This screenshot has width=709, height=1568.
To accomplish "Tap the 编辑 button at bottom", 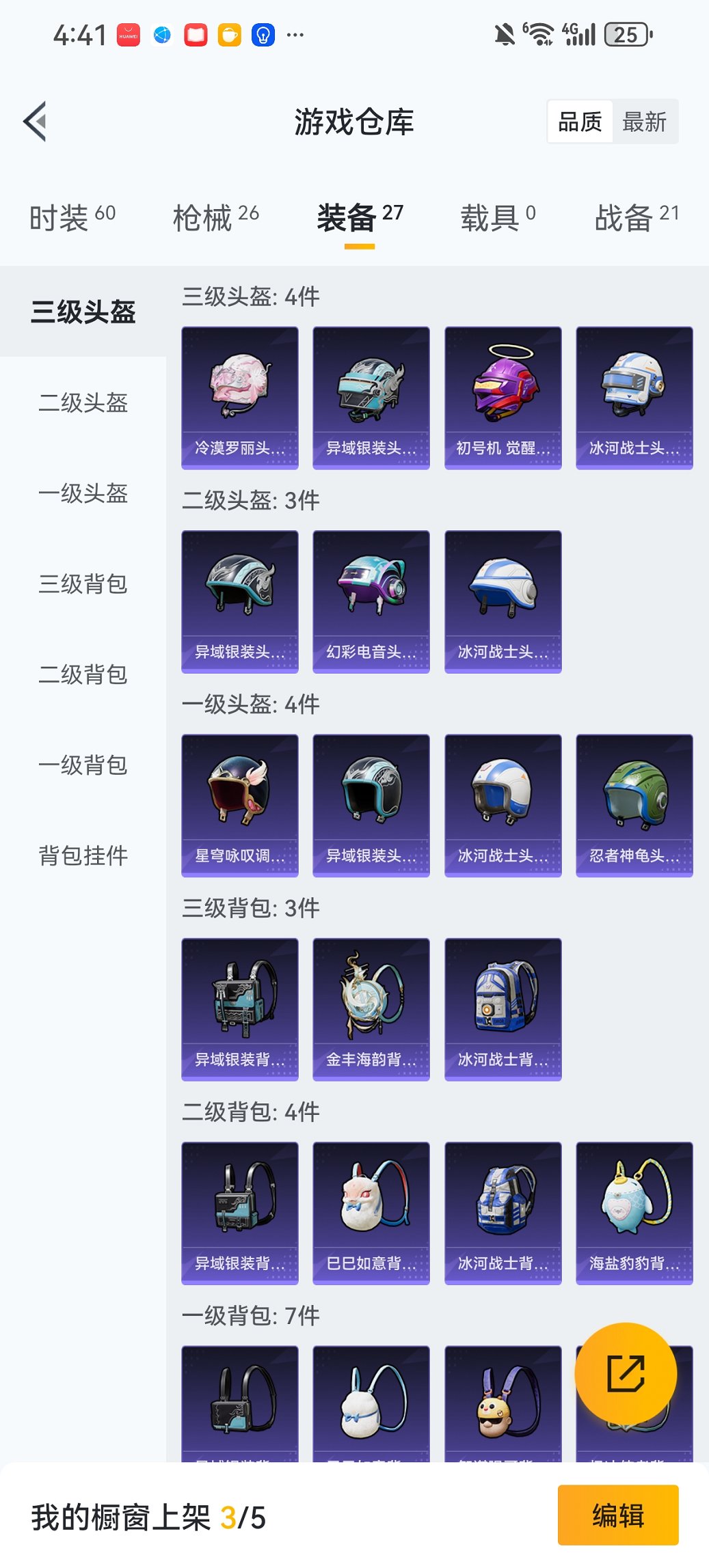I will [x=618, y=1515].
